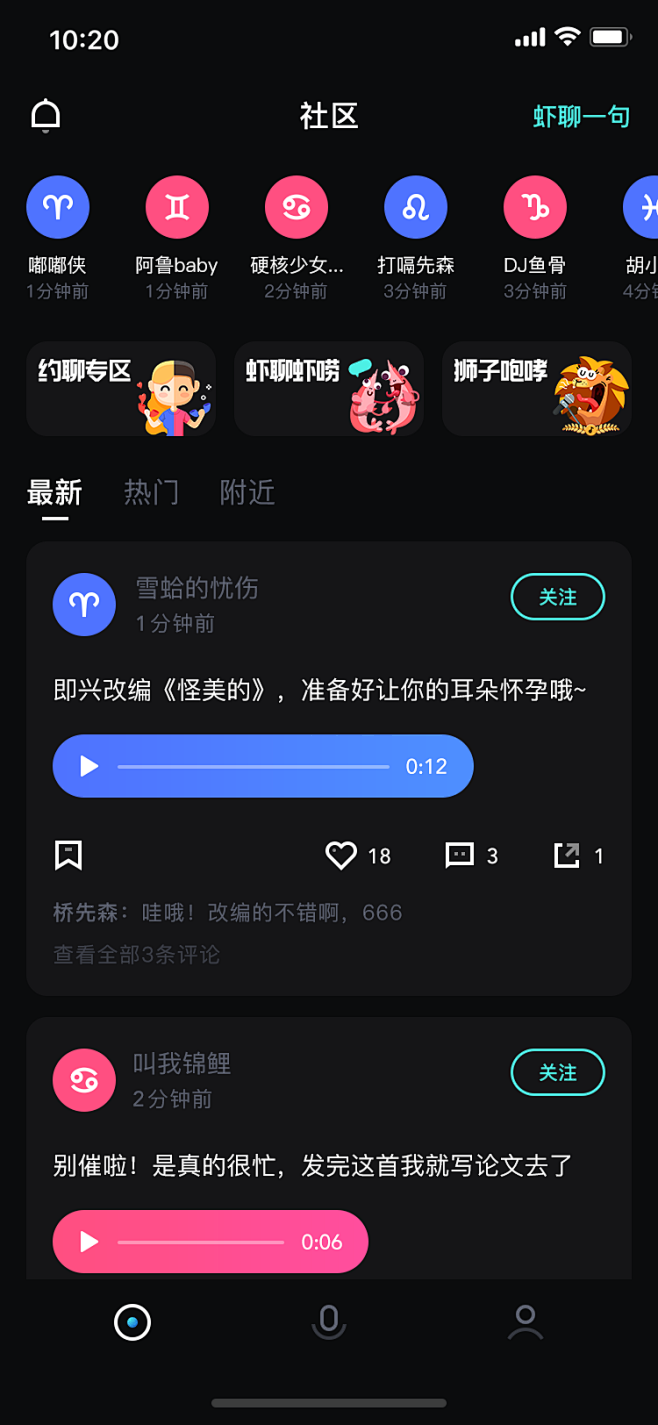Screen dimensions: 658x1425
Task: Play 叫我锦鲤's 0:06 voice clip
Action: (90, 1242)
